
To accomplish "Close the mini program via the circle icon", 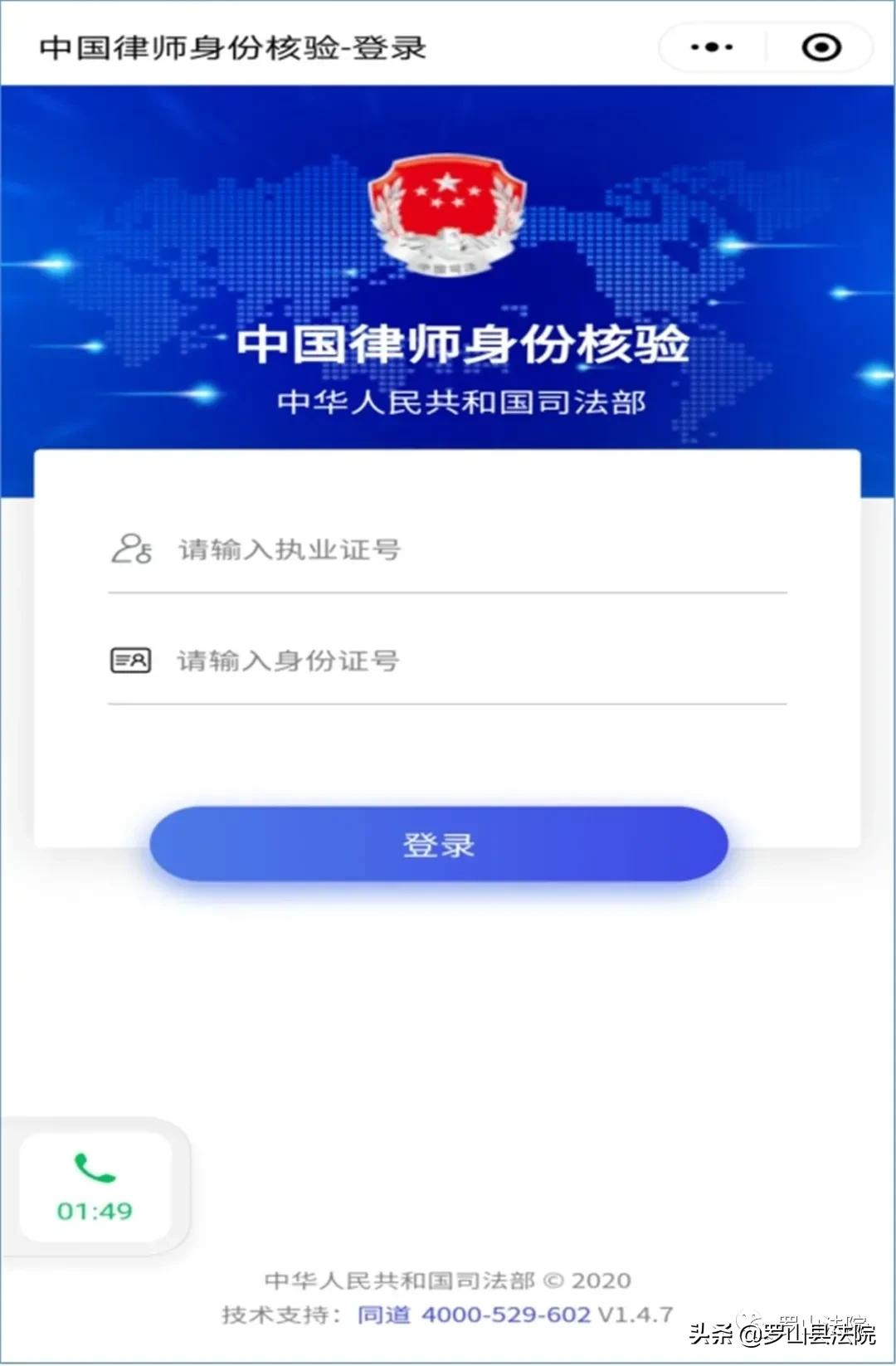I will pos(821,47).
